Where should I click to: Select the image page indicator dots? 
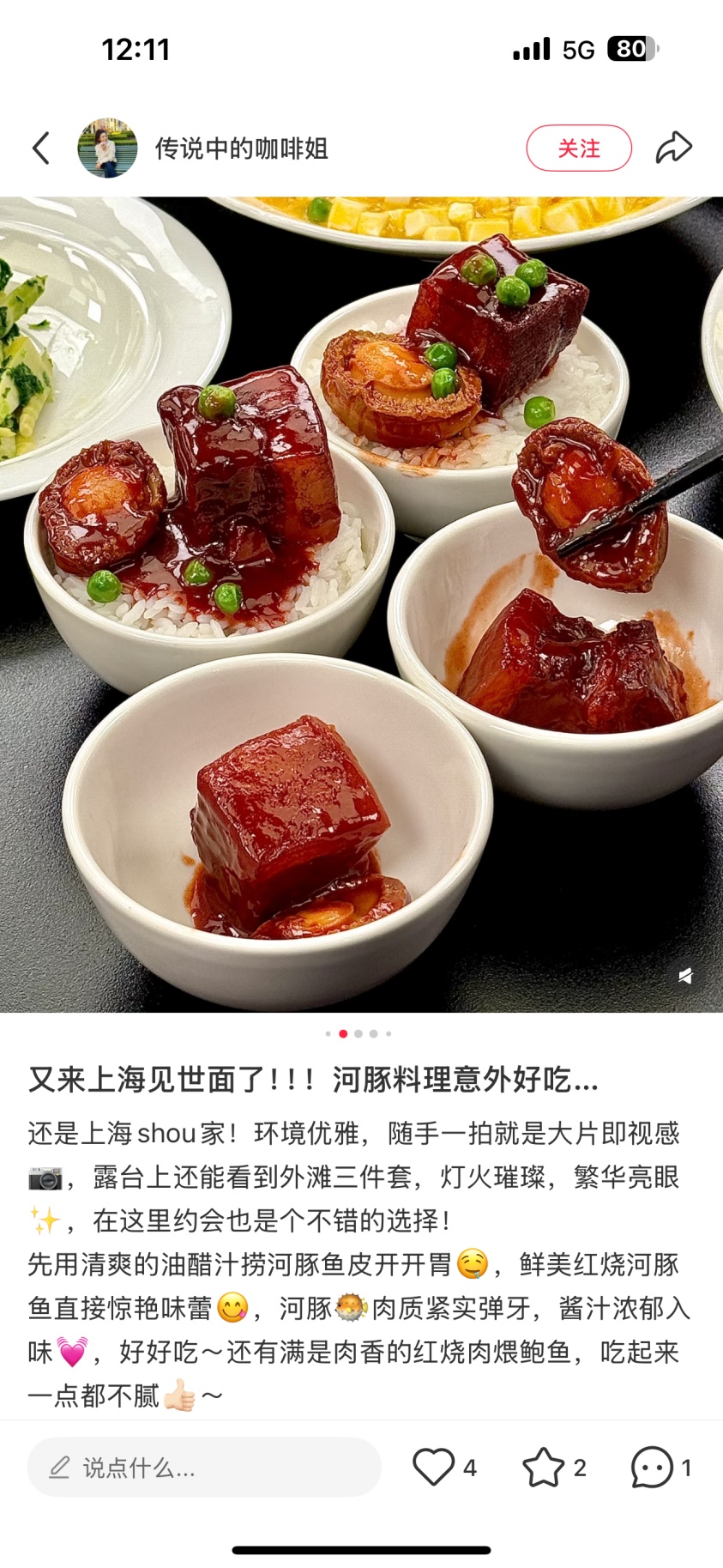coord(358,1033)
